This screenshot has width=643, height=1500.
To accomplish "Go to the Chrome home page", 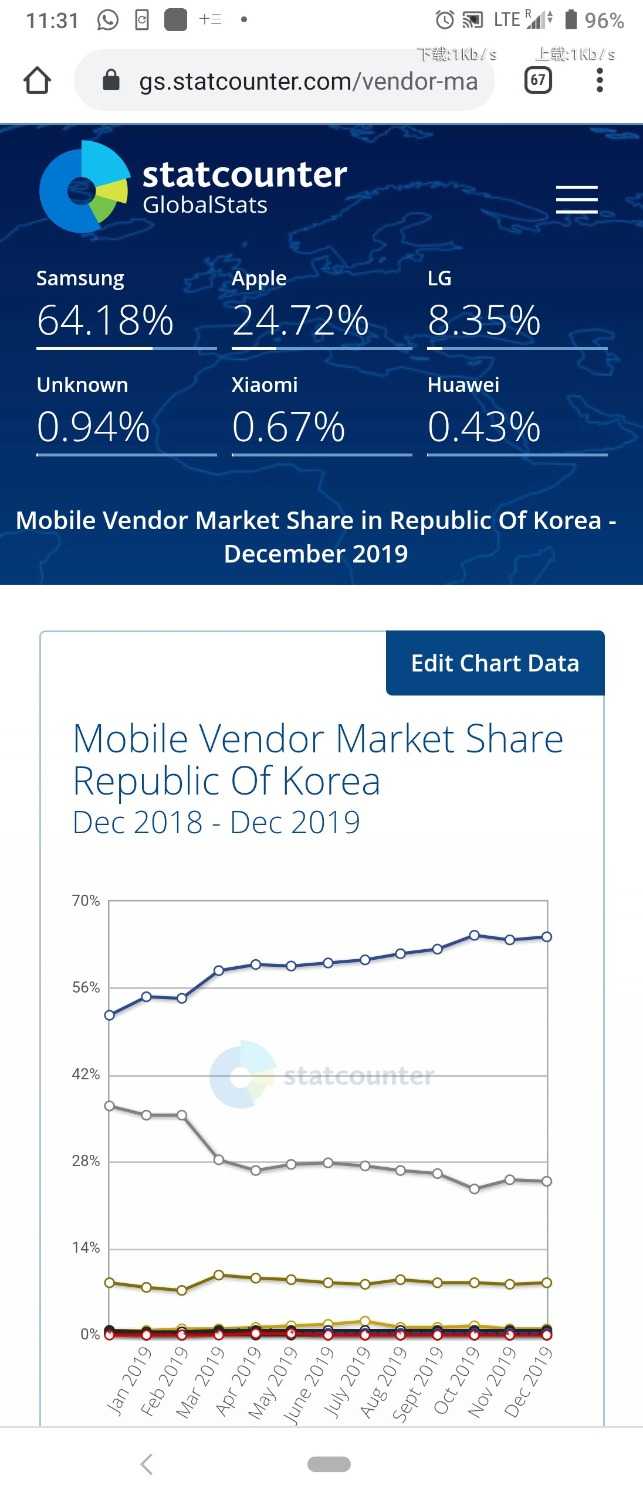I will pos(37,80).
